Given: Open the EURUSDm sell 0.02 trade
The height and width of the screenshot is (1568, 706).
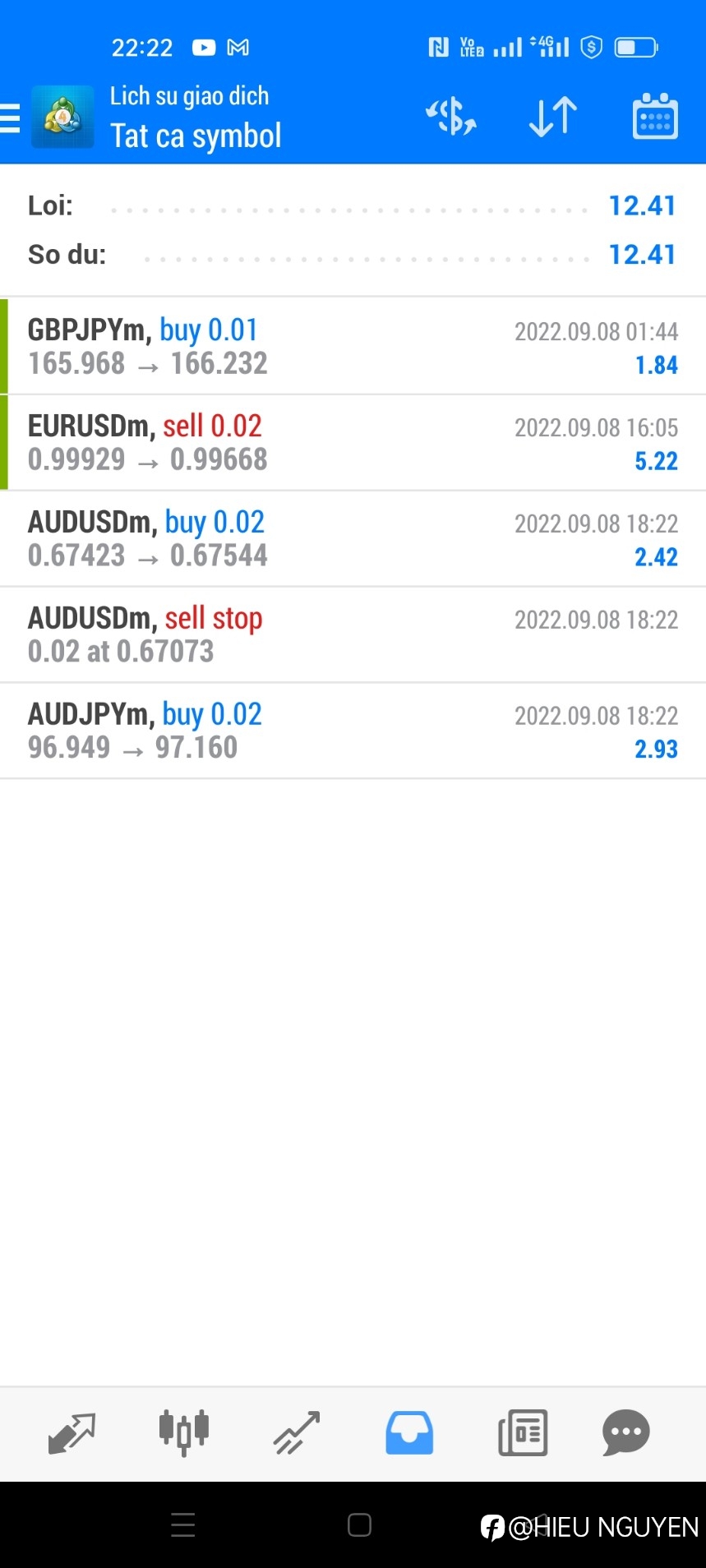Looking at the screenshot, I should click(353, 442).
